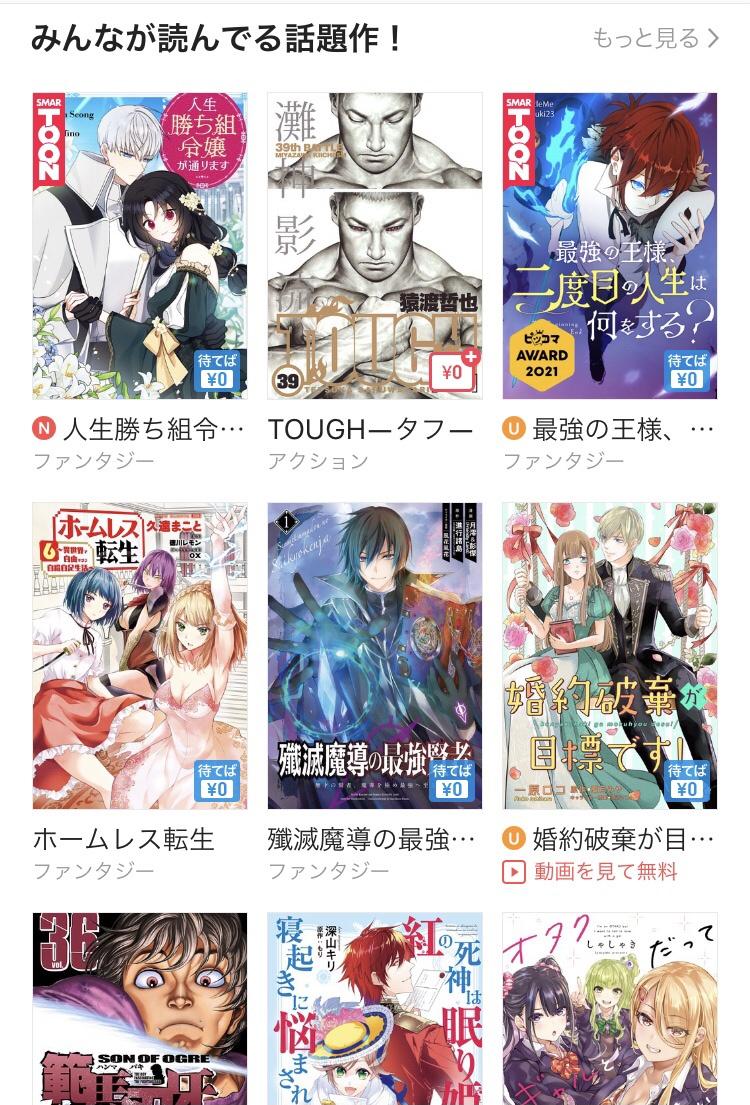This screenshot has height=1105, width=750.
Task: Open the 人生勝ち組令嬢 manga cover
Action: pyautogui.click(x=140, y=246)
